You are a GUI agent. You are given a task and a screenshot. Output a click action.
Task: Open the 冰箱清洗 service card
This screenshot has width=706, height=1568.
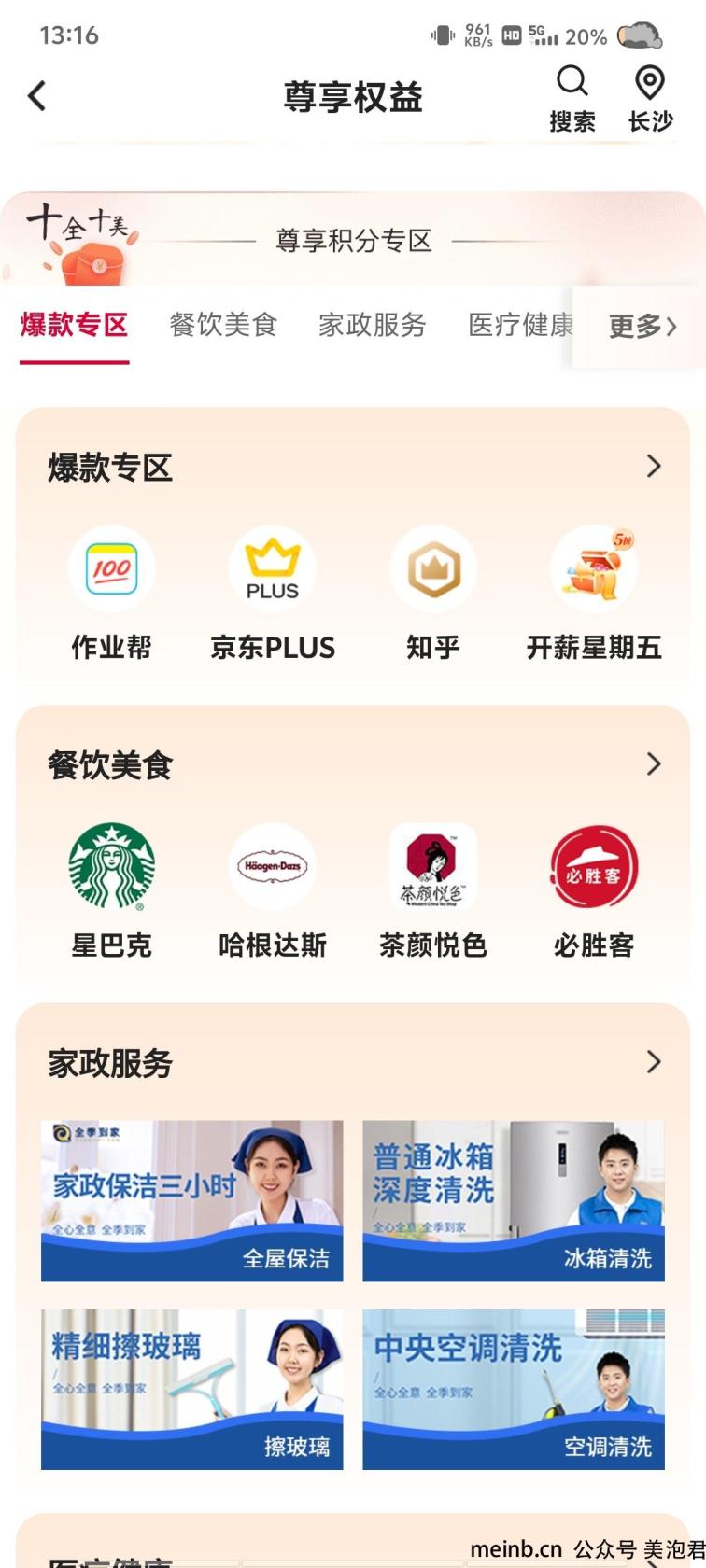click(514, 1200)
